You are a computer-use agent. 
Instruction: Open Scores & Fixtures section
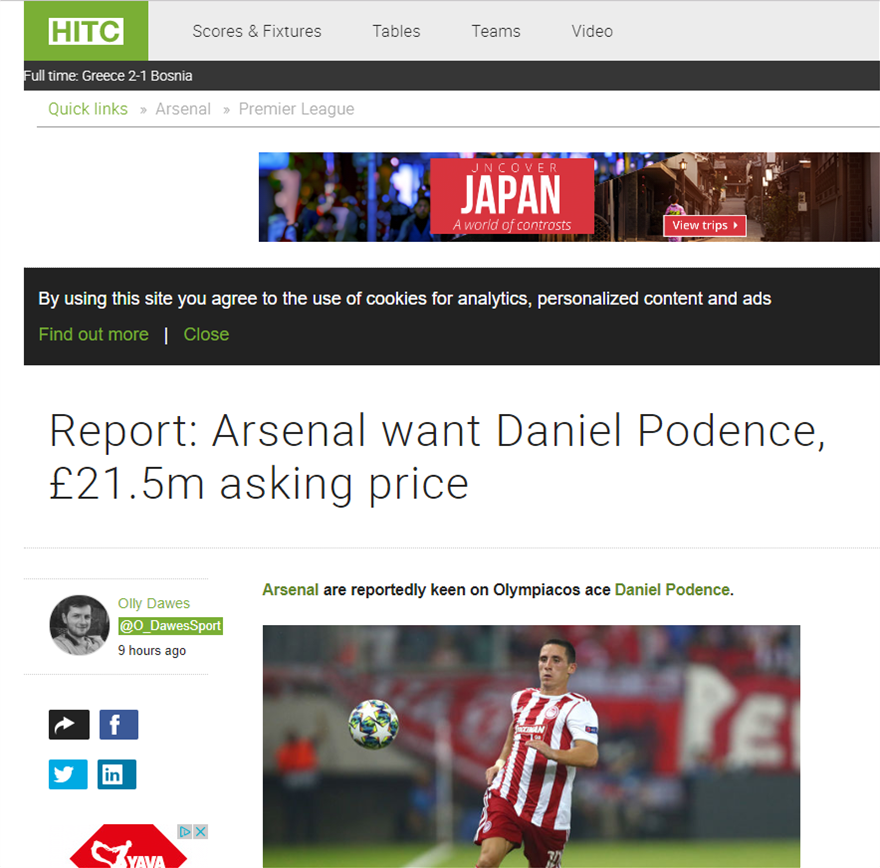pyautogui.click(x=257, y=31)
